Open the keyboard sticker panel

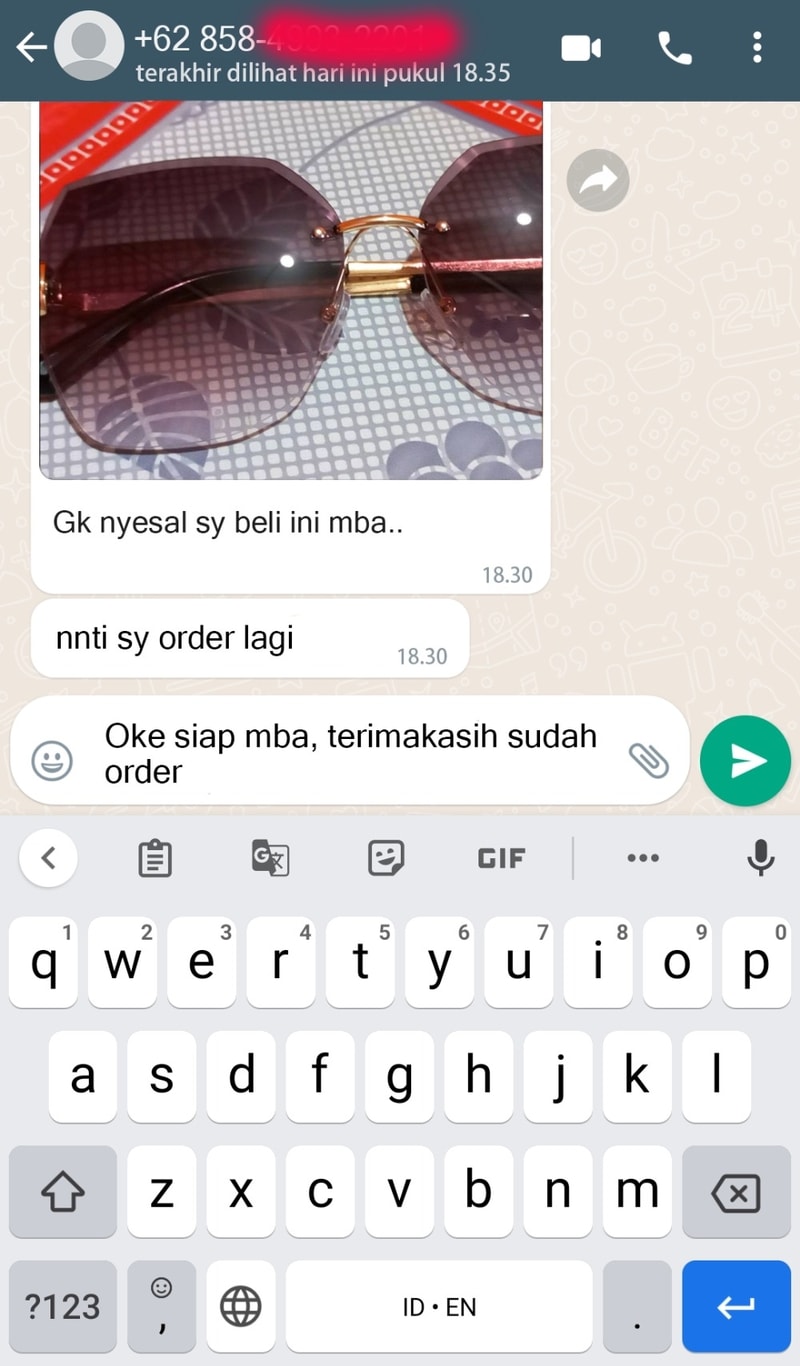pos(386,858)
